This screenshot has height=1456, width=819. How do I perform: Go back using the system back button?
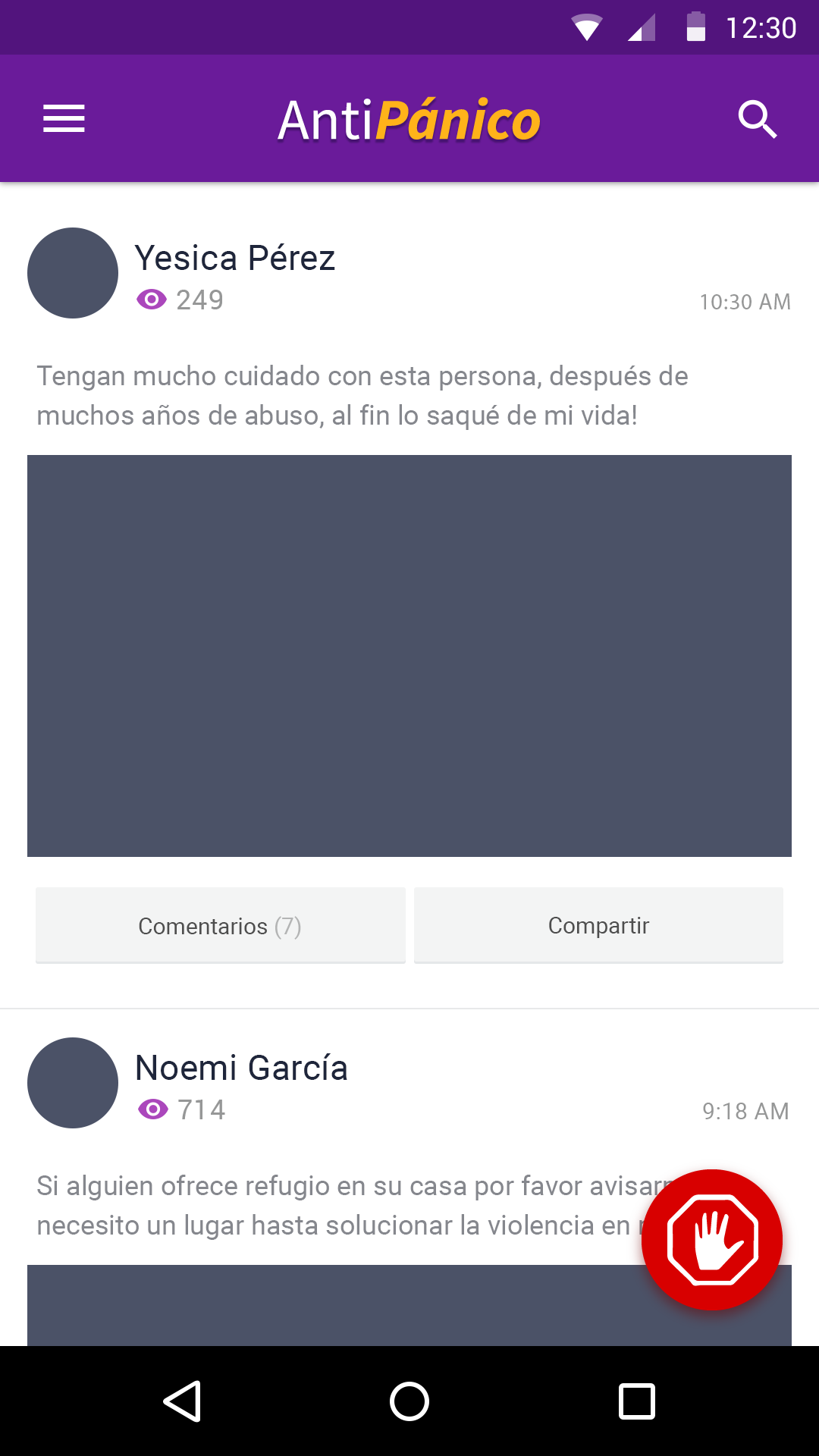click(x=182, y=1401)
